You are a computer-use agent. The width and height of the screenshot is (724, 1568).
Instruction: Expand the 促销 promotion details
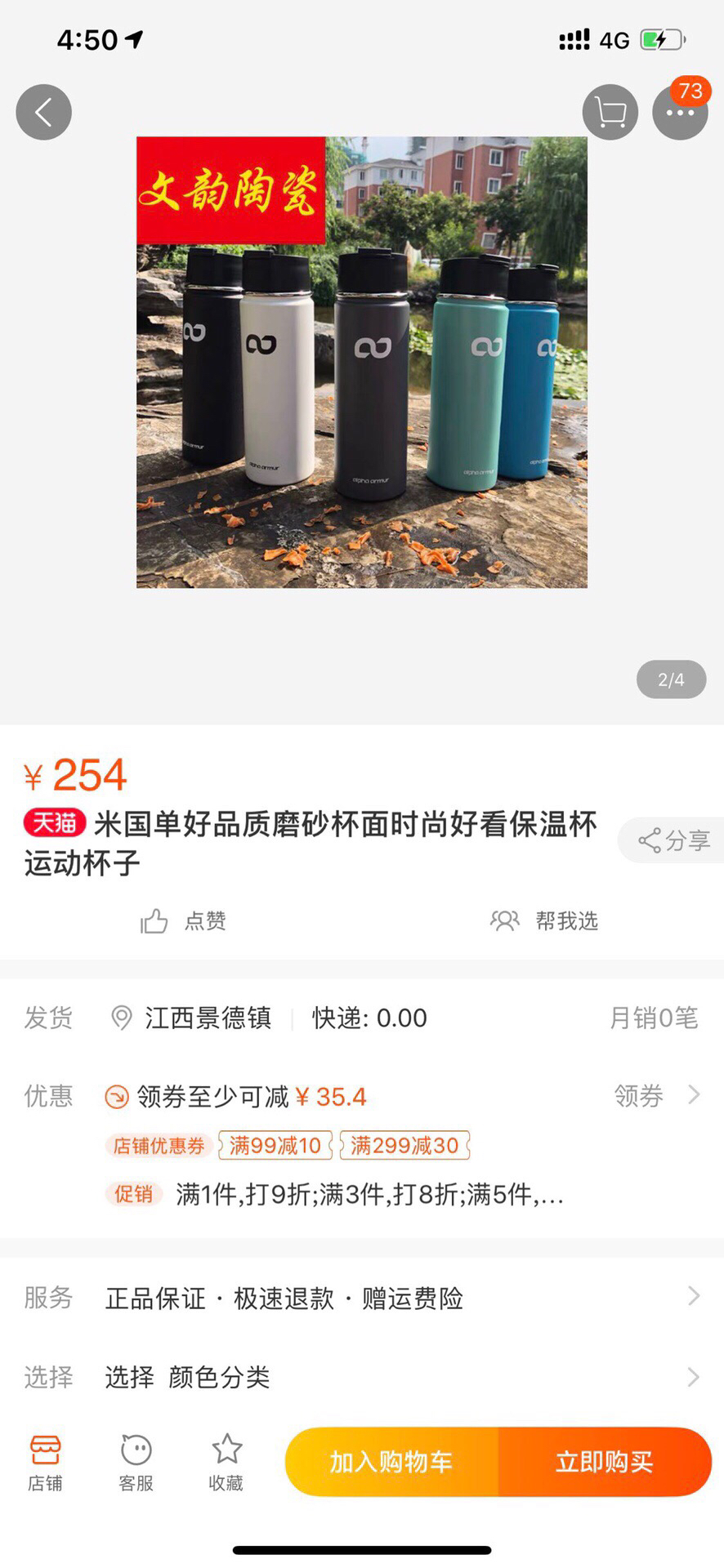click(368, 1195)
